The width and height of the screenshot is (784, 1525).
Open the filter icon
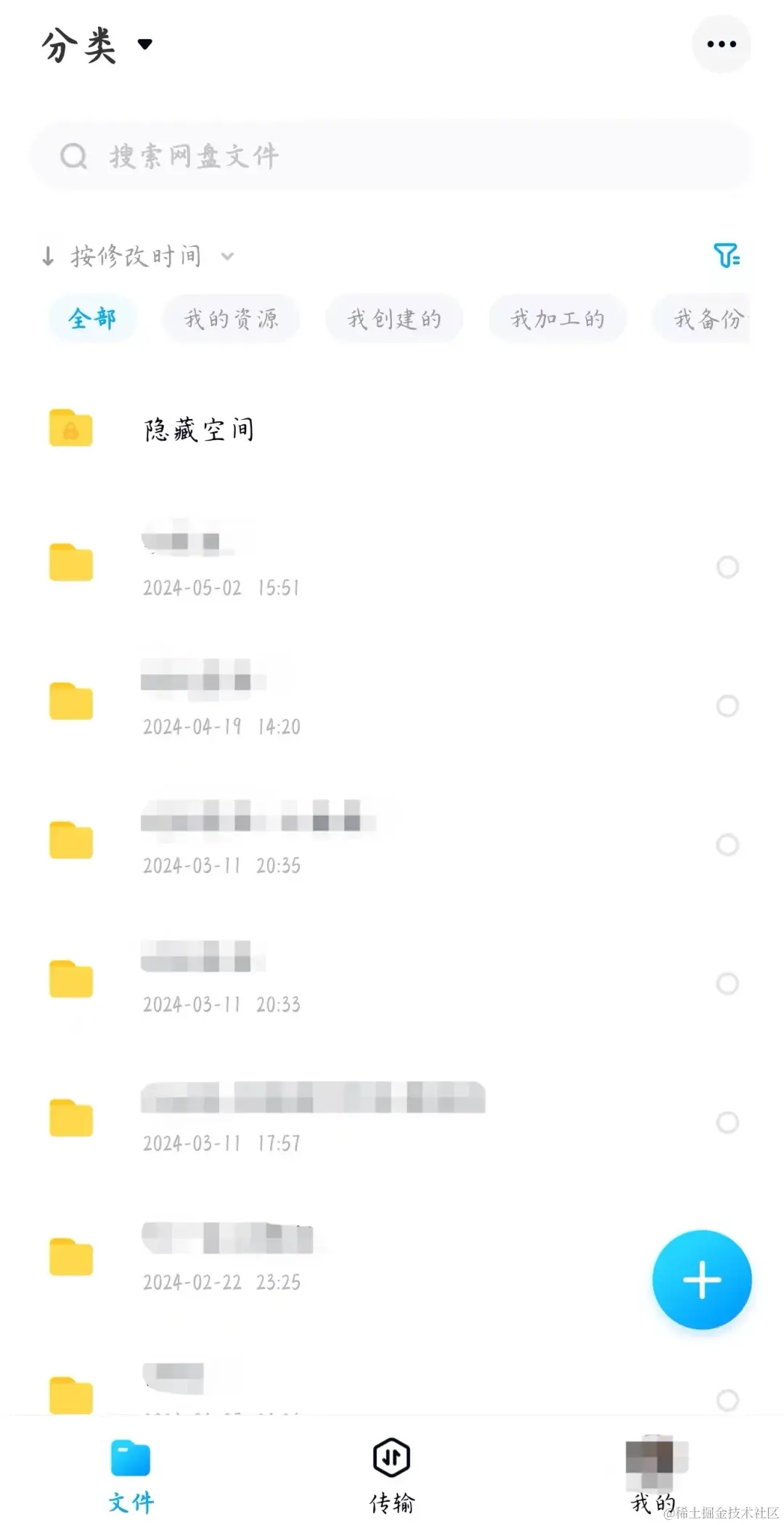pyautogui.click(x=726, y=256)
